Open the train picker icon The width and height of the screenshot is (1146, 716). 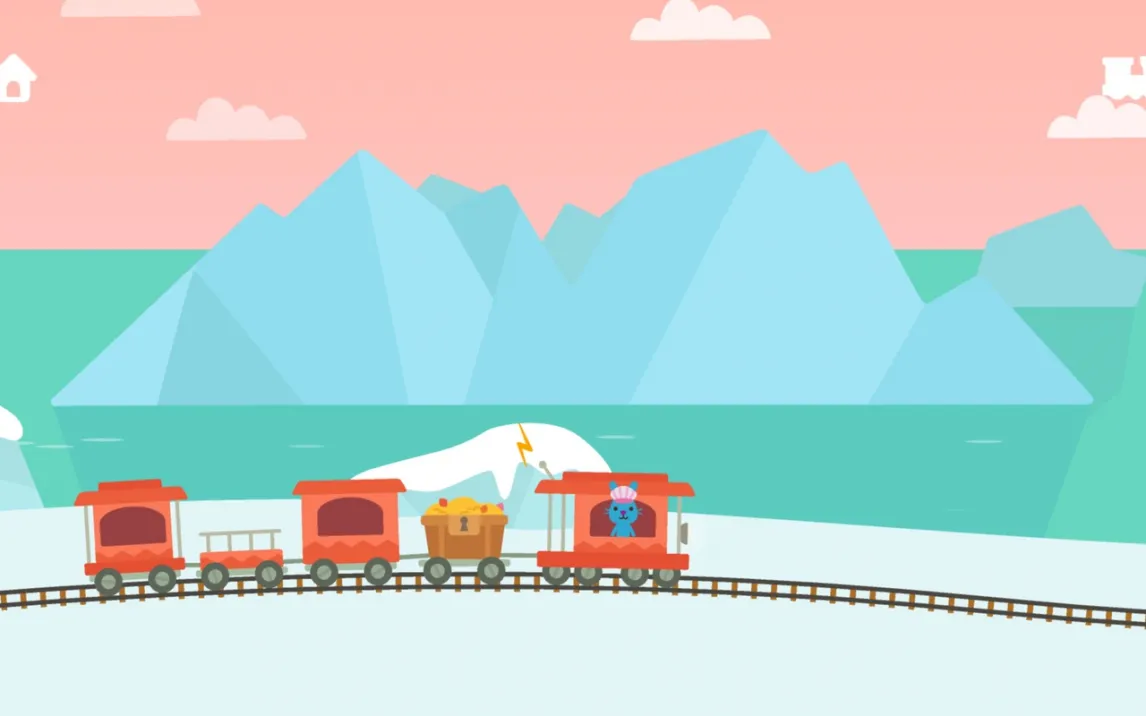(1125, 79)
